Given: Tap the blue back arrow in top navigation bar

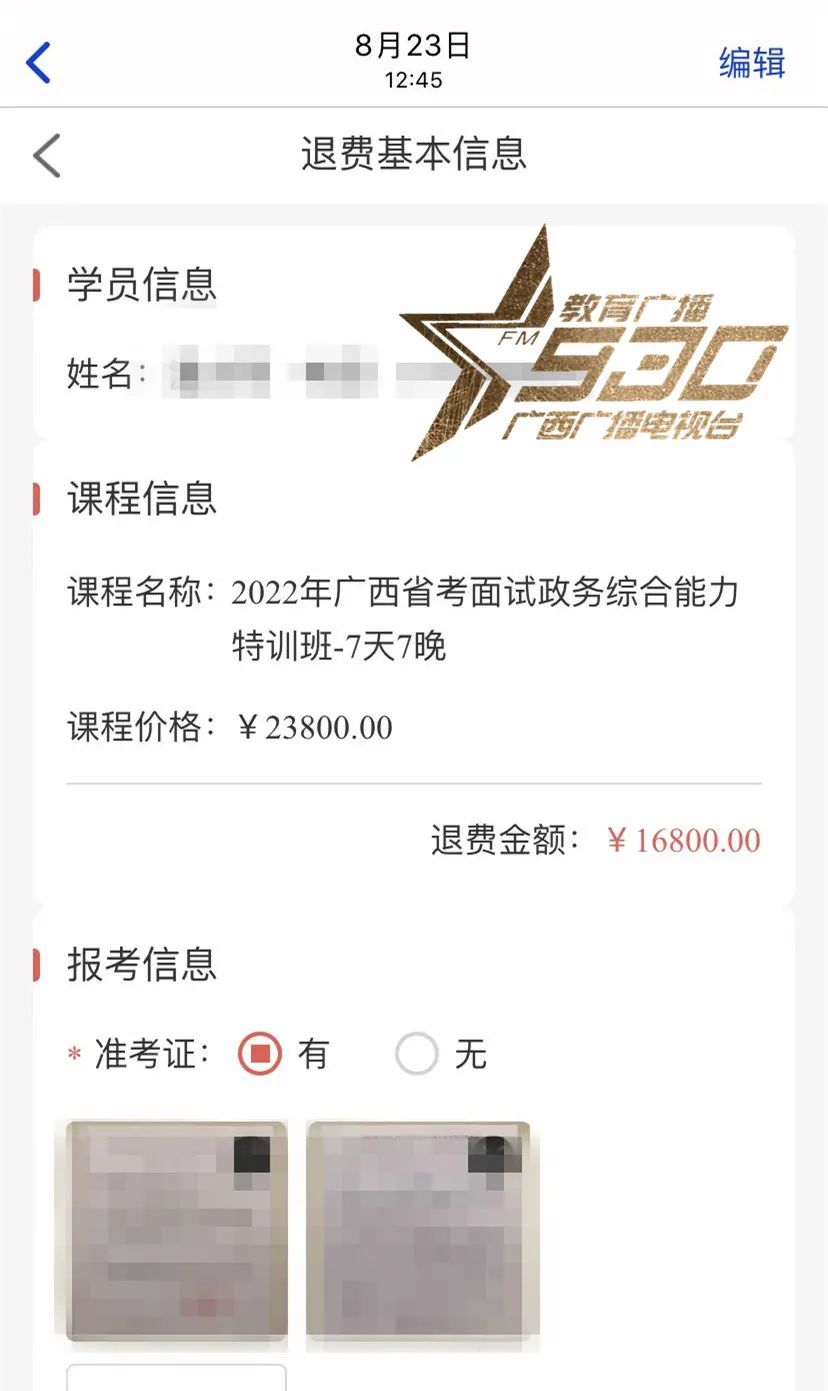Looking at the screenshot, I should (37, 62).
